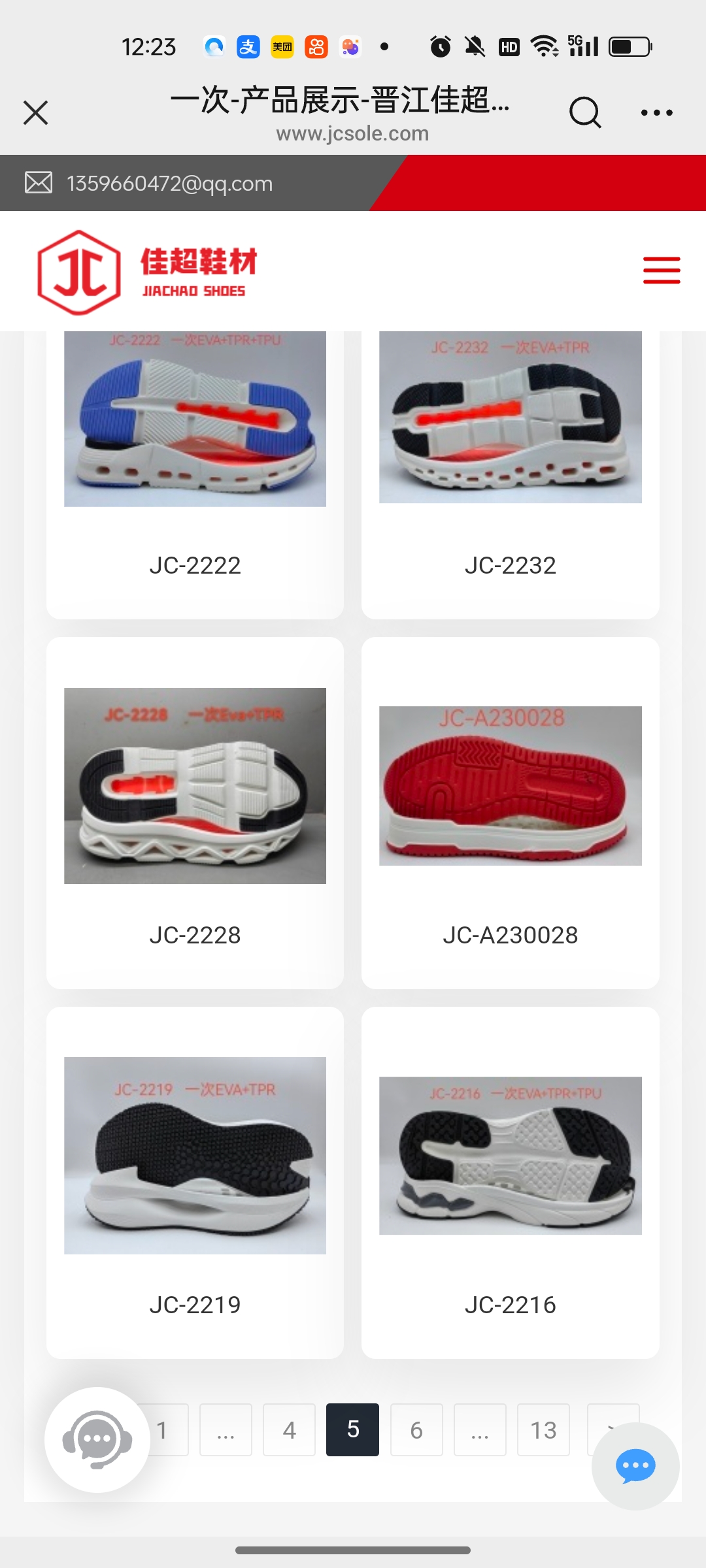Close the in-app browser page
Viewport: 706px width, 1568px height.
click(x=36, y=112)
